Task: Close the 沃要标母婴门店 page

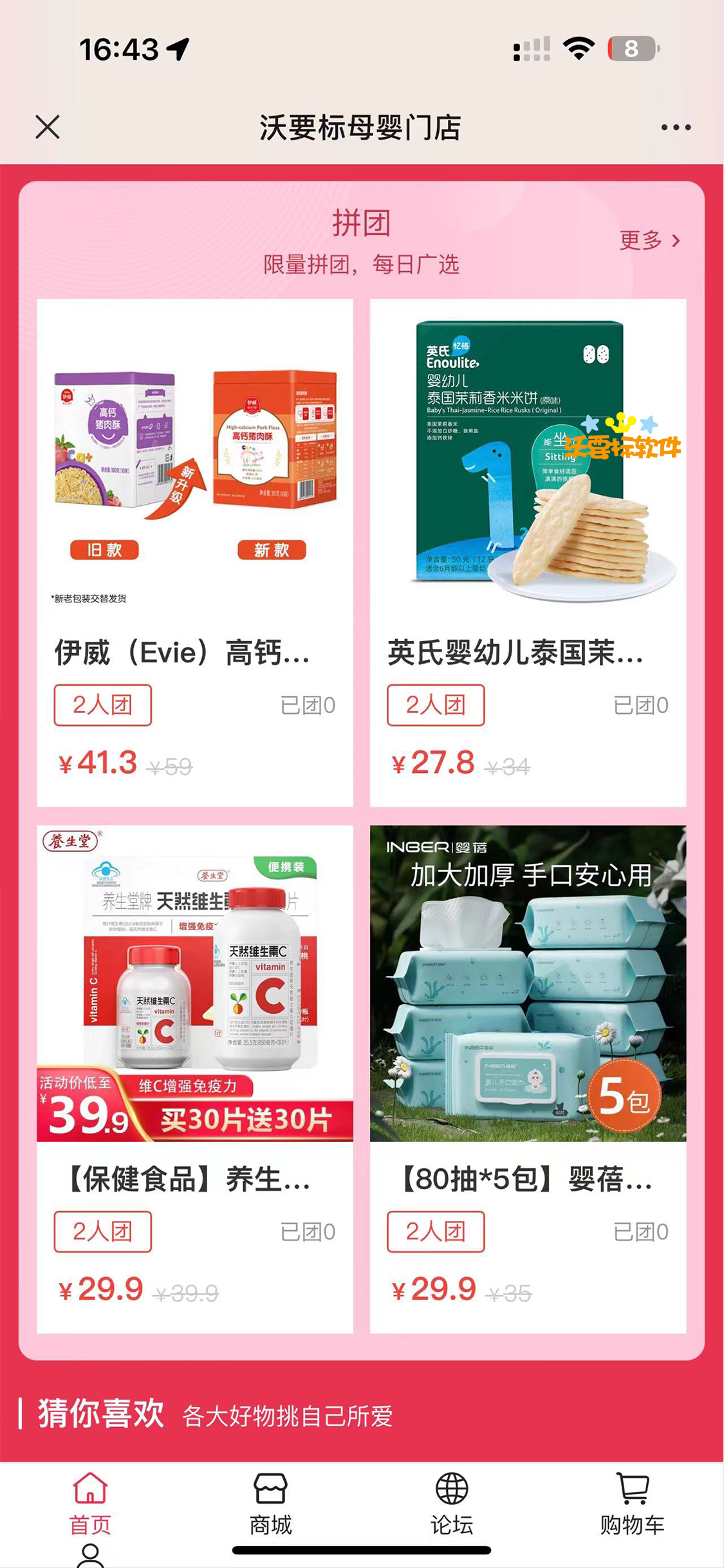Action: pyautogui.click(x=48, y=127)
